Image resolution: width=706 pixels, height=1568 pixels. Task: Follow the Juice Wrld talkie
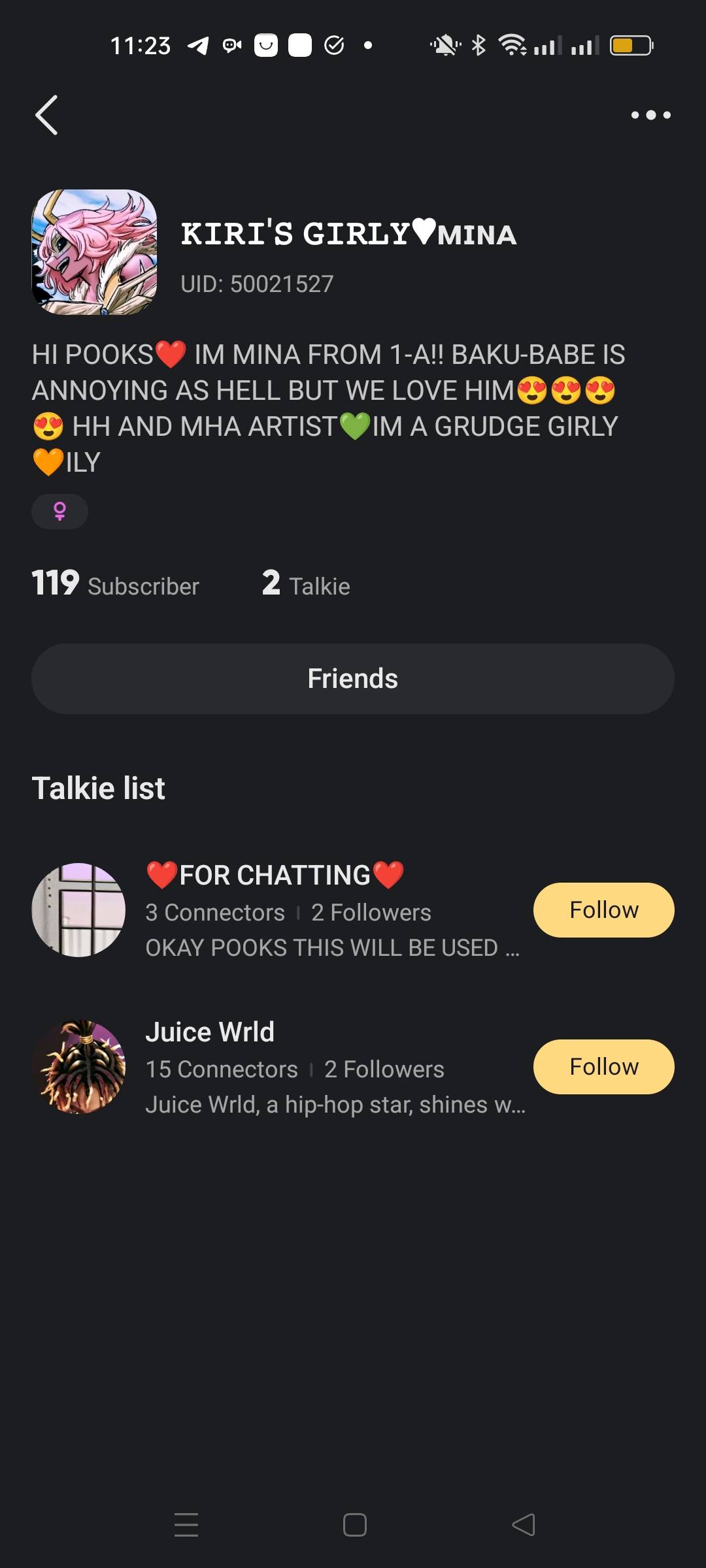(603, 1067)
